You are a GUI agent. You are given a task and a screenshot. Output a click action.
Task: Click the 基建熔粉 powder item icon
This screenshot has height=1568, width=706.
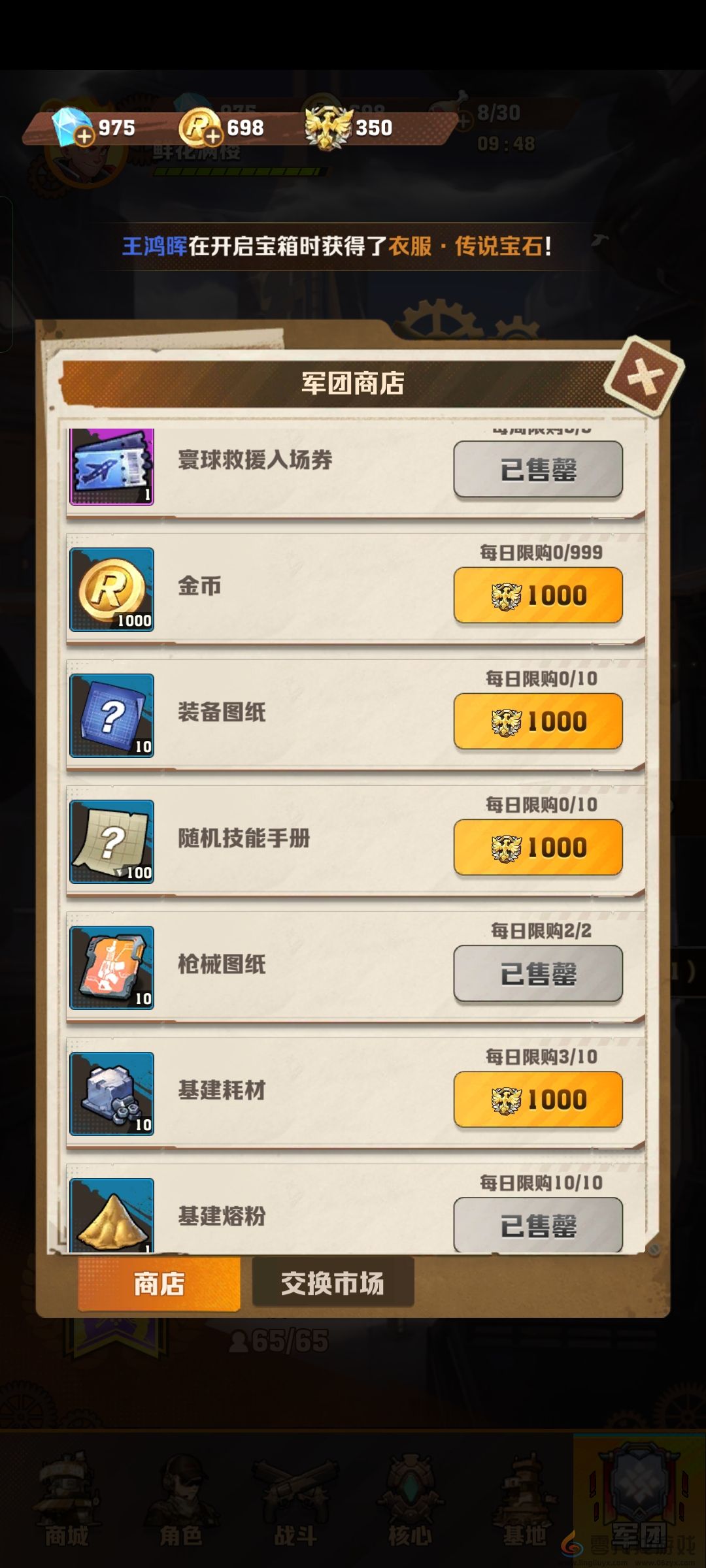click(112, 1214)
